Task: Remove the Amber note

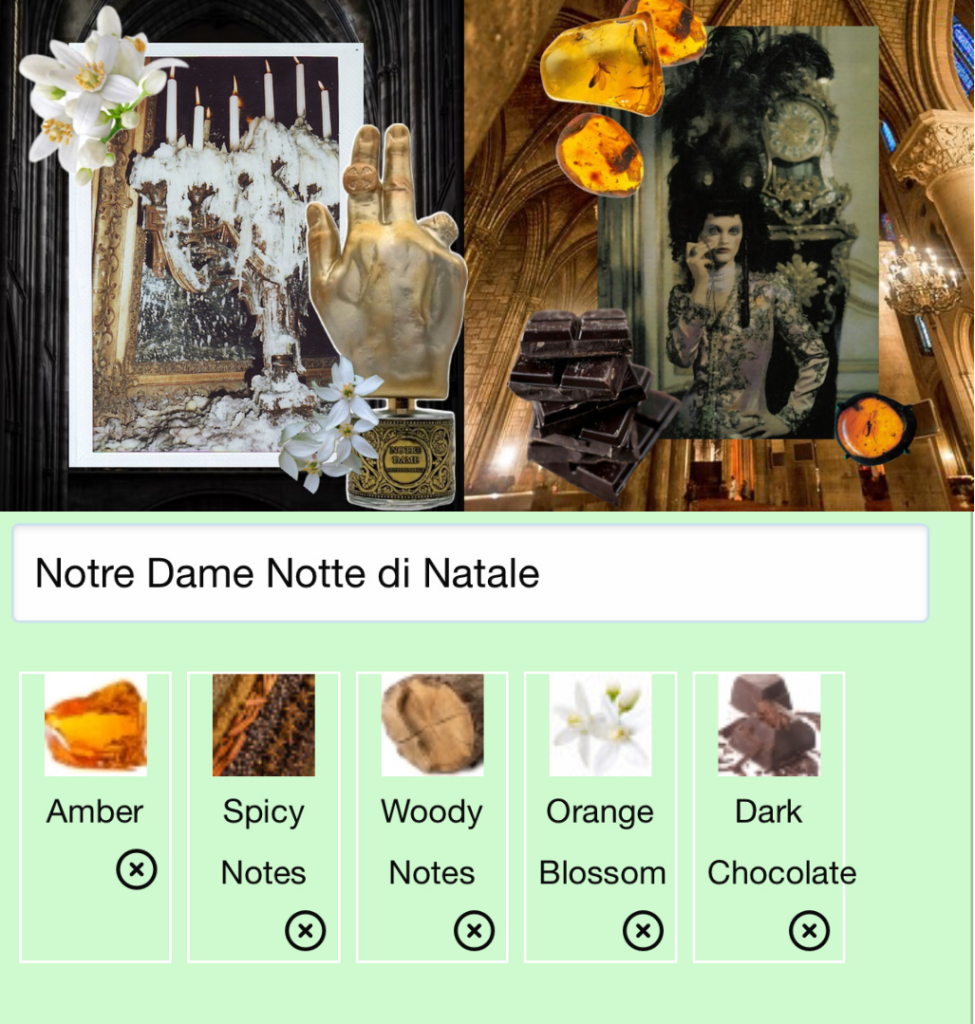Action: 136,869
